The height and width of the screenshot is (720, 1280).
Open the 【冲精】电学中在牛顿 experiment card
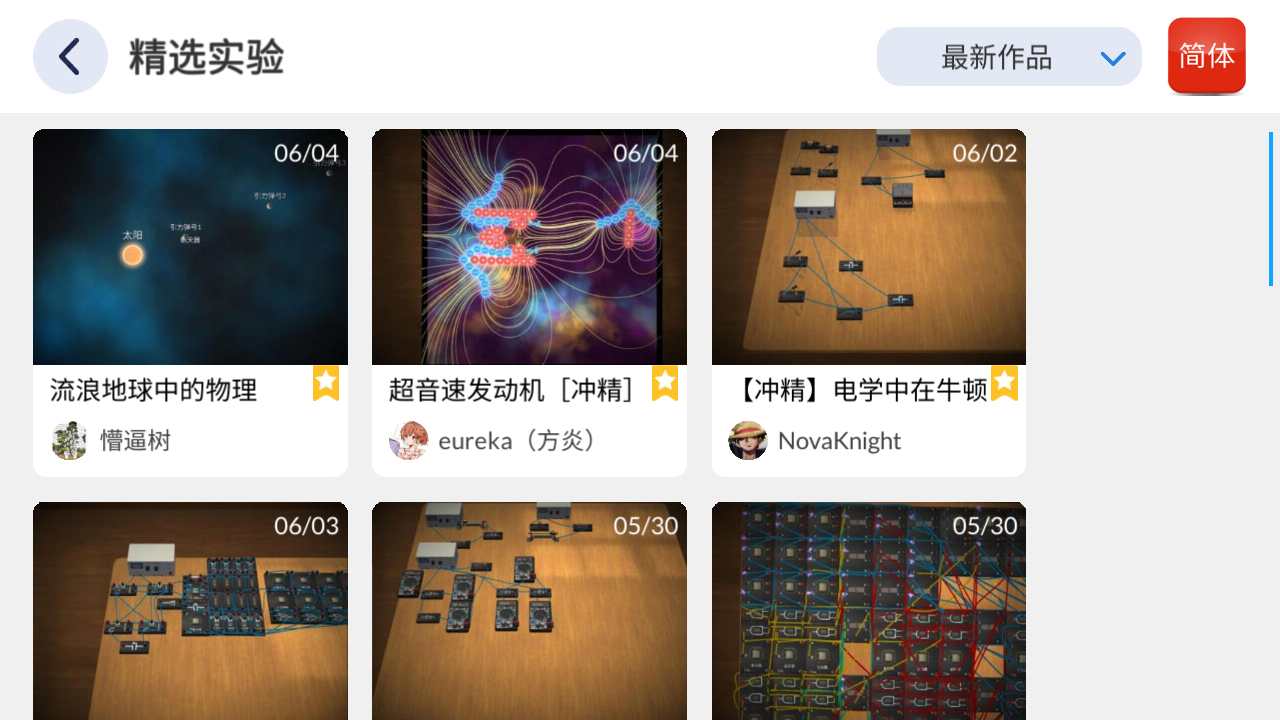point(868,247)
